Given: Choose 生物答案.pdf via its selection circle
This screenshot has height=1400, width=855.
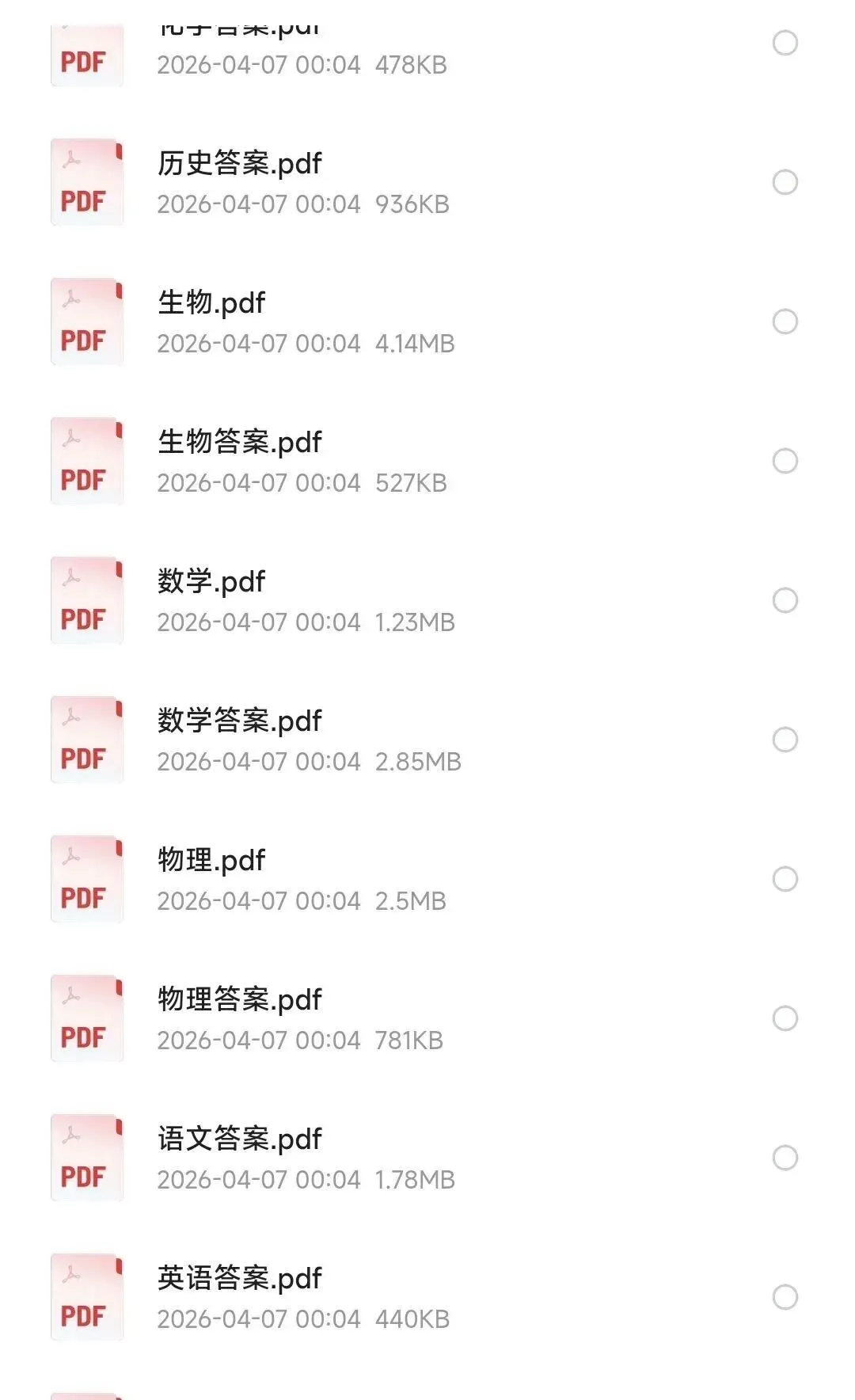Looking at the screenshot, I should [785, 461].
